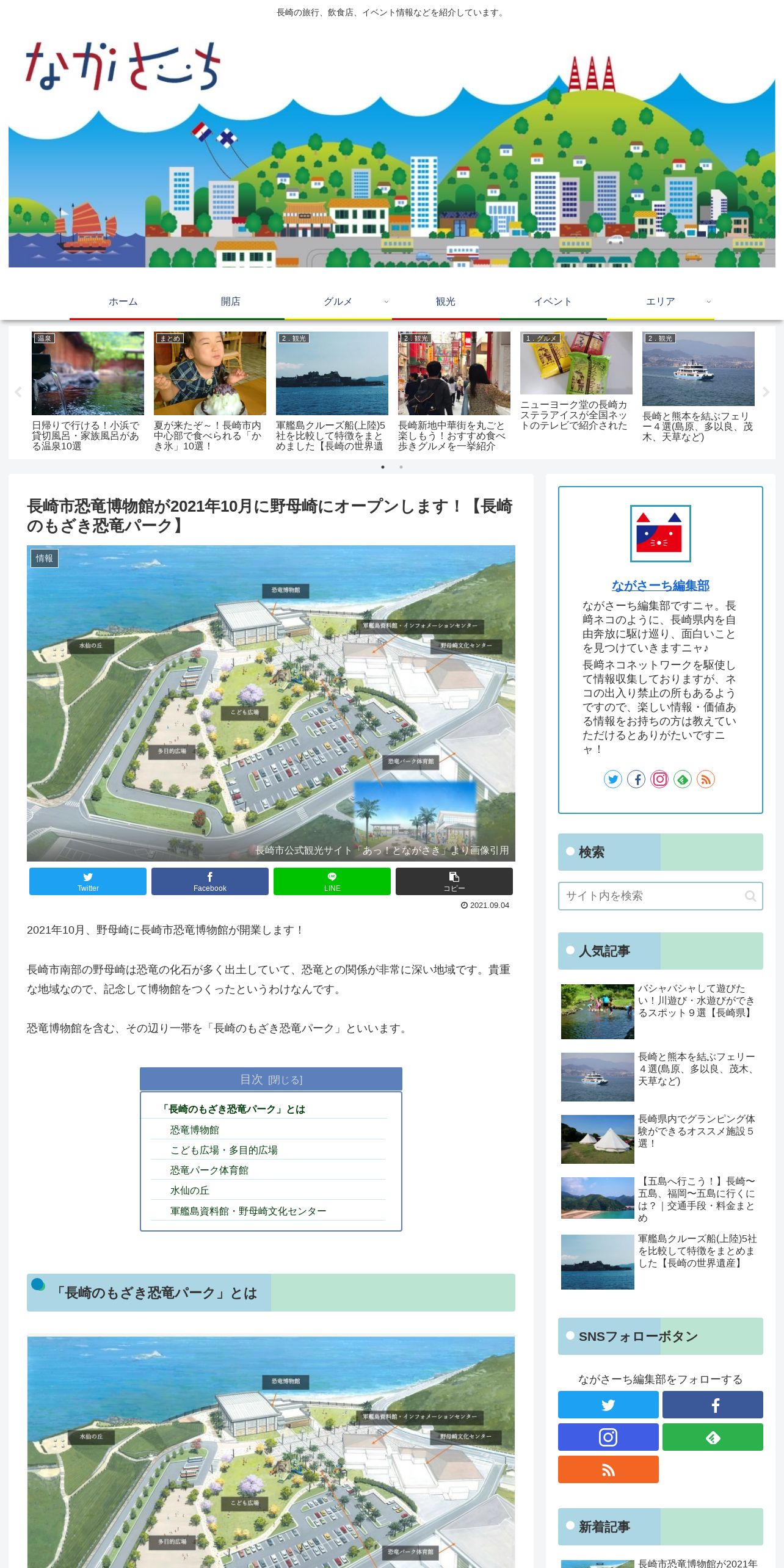Open the ながさーち編集部 profile link
784x1568 pixels.
coord(661,586)
